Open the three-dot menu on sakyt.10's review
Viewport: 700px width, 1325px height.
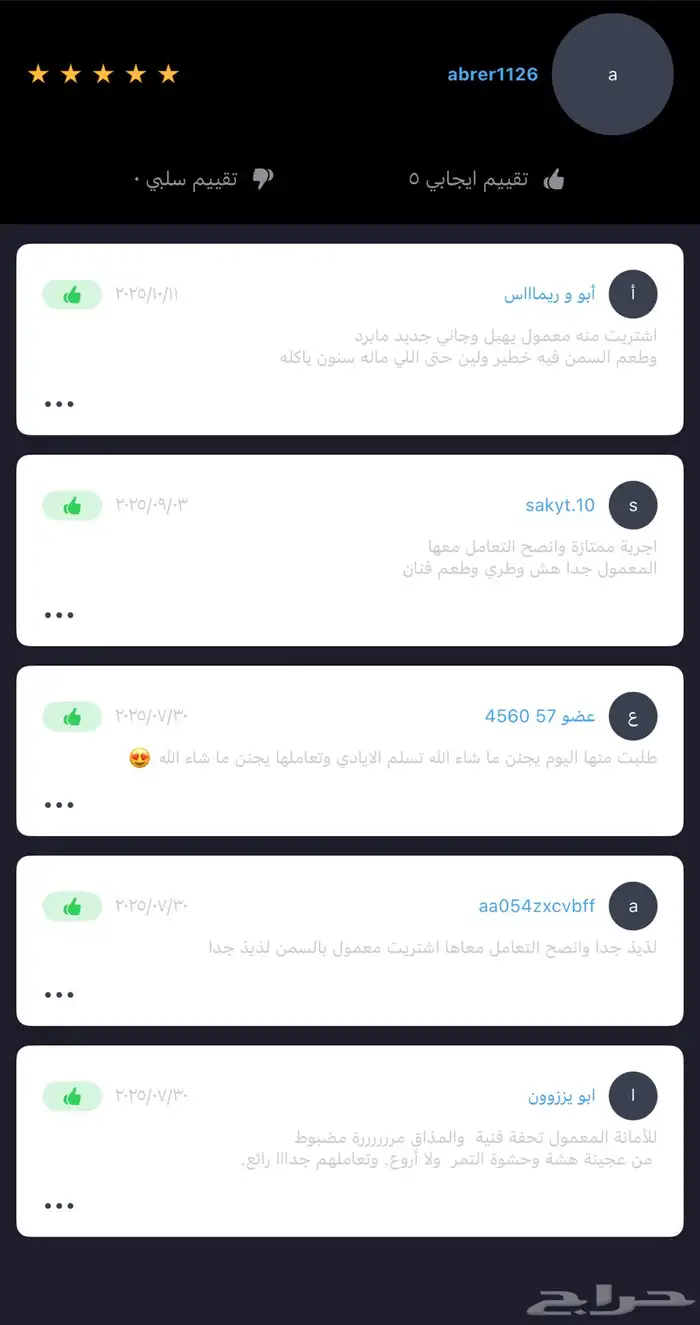[59, 614]
